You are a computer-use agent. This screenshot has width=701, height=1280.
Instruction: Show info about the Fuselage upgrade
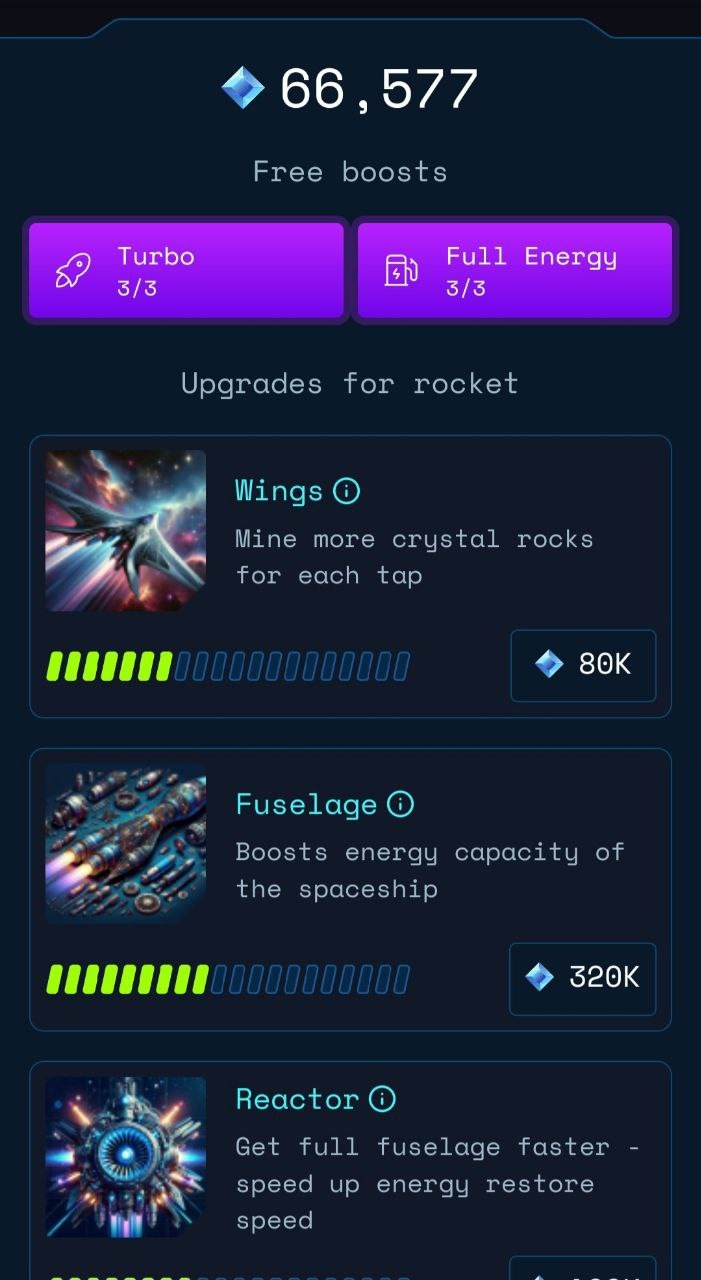pyautogui.click(x=400, y=804)
